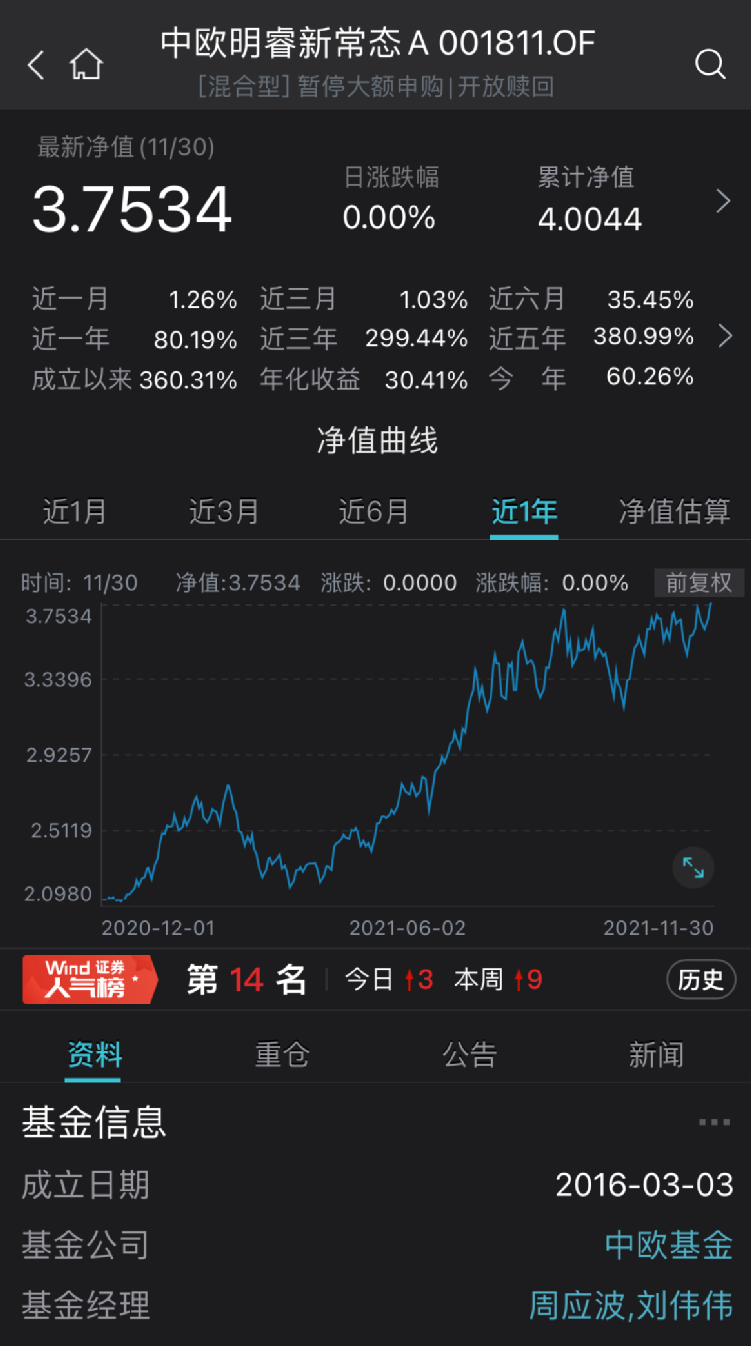
Task: Switch to the 重仓 tab
Action: click(282, 1055)
